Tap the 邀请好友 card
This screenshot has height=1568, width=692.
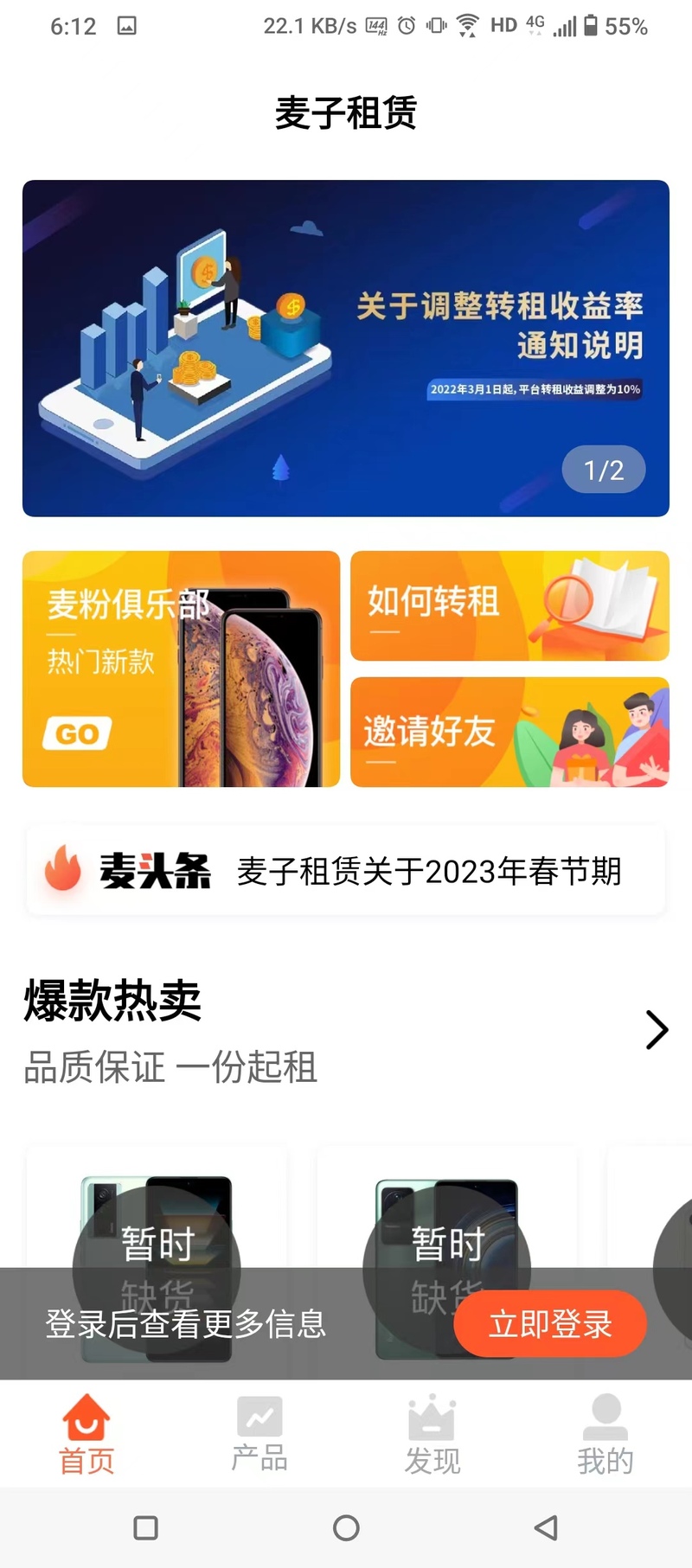click(x=509, y=732)
